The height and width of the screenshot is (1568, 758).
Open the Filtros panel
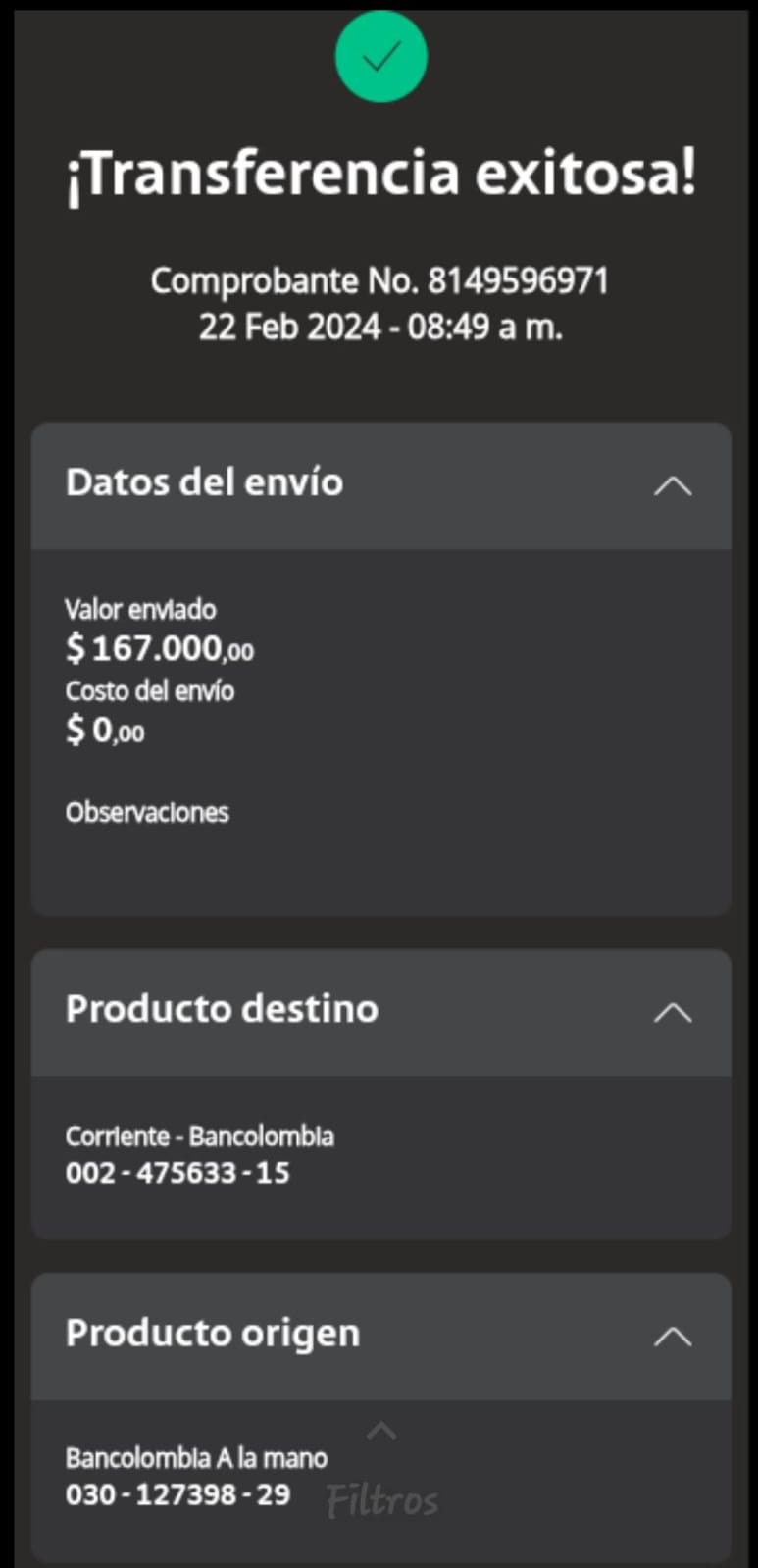(382, 1499)
